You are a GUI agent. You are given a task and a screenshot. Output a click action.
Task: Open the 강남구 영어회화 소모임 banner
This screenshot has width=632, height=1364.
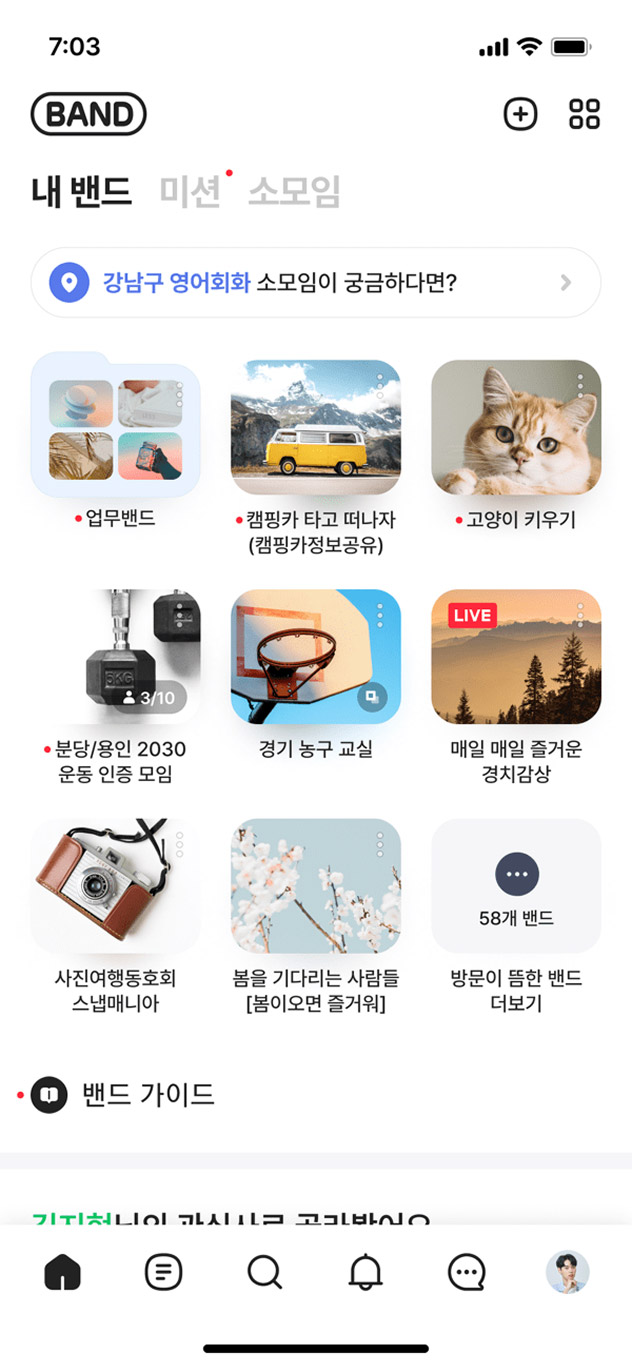(315, 283)
